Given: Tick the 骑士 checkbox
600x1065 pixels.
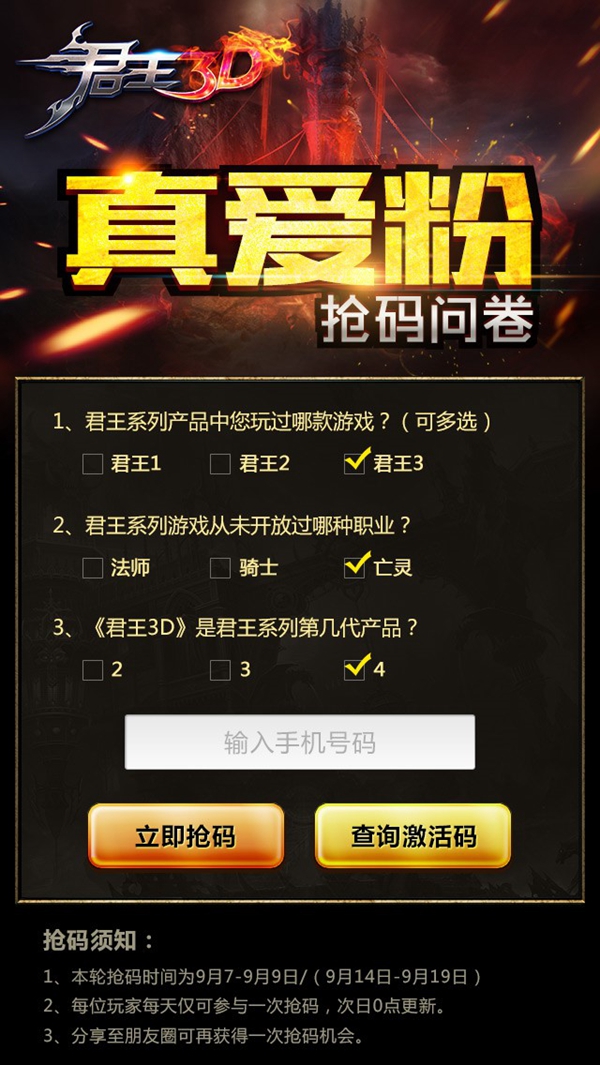Looking at the screenshot, I should (220, 568).
